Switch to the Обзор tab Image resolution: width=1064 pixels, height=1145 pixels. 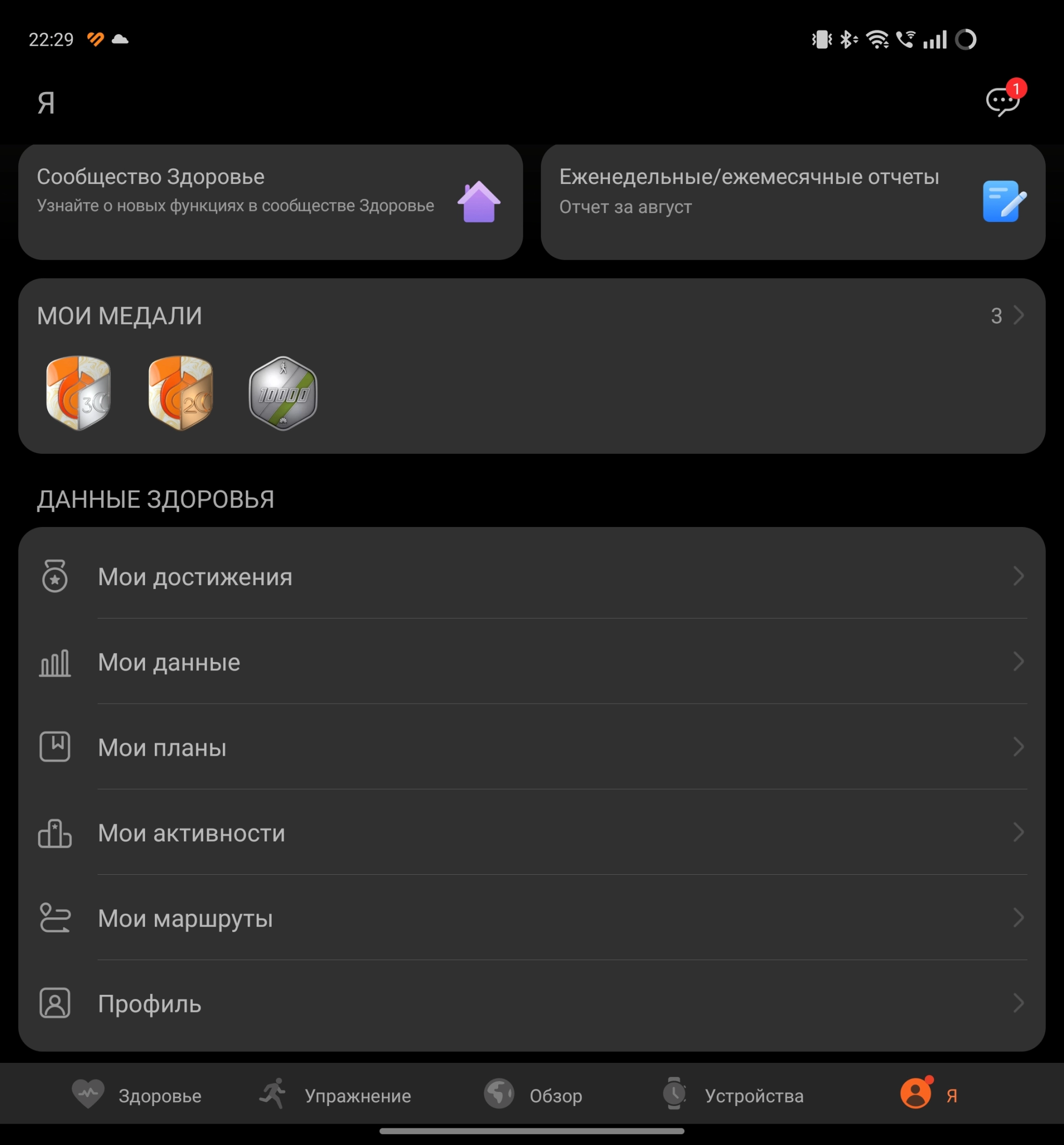pos(533,1095)
